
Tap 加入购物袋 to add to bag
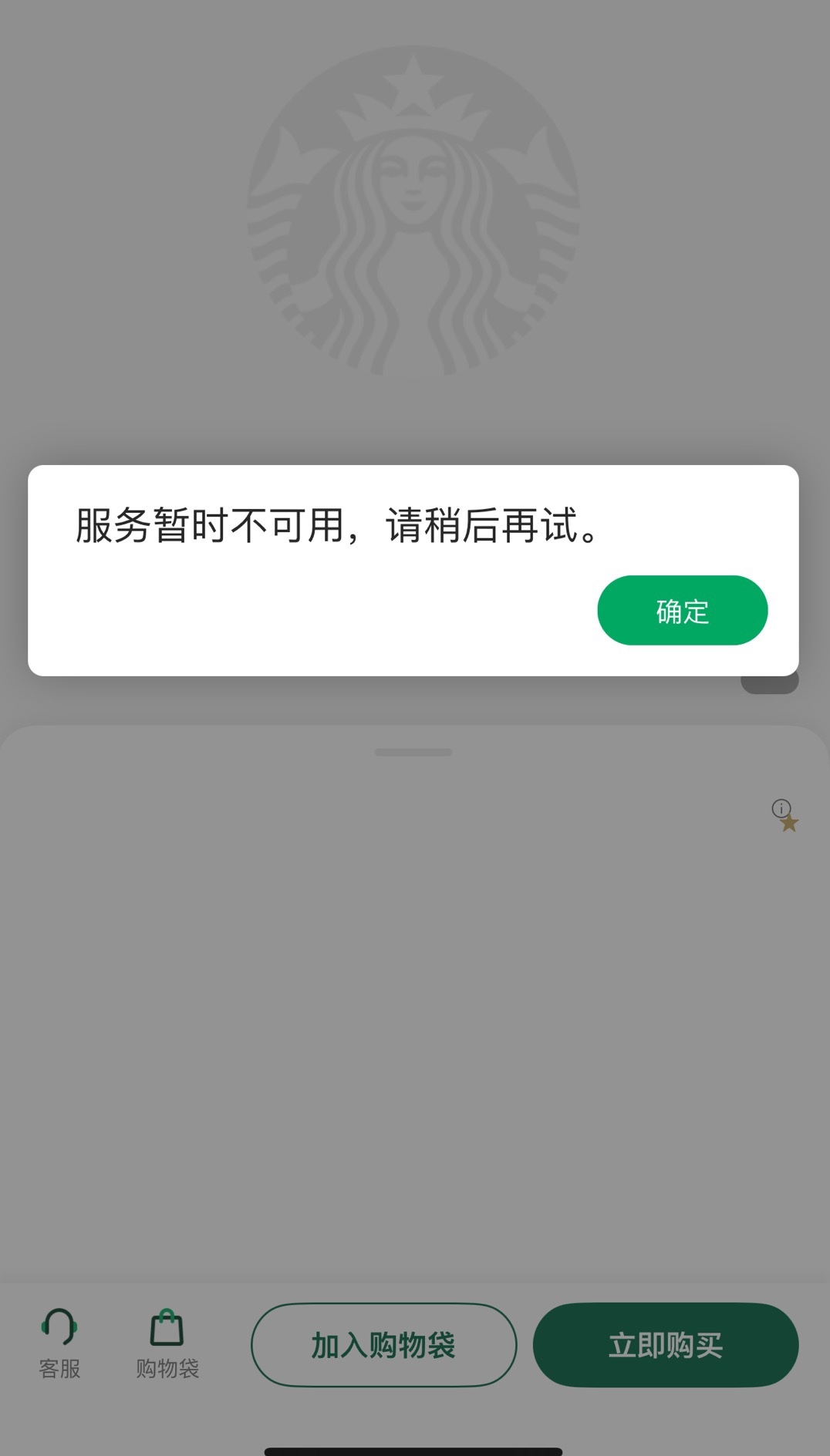click(383, 1345)
